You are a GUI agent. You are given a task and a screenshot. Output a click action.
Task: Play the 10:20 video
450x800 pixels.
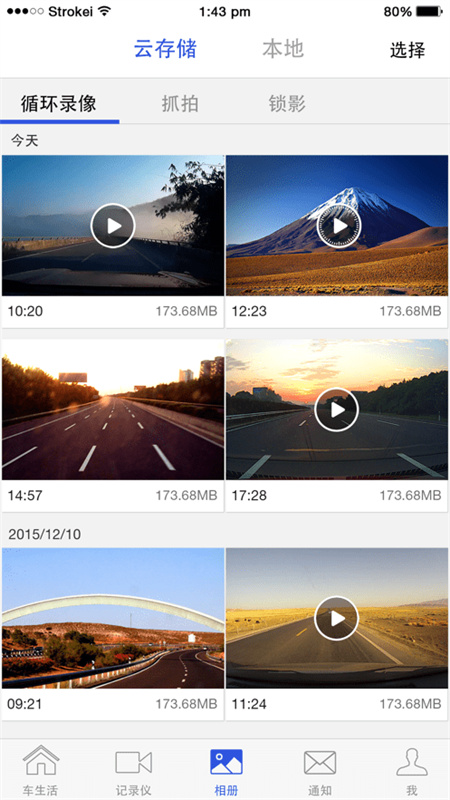coord(113,226)
